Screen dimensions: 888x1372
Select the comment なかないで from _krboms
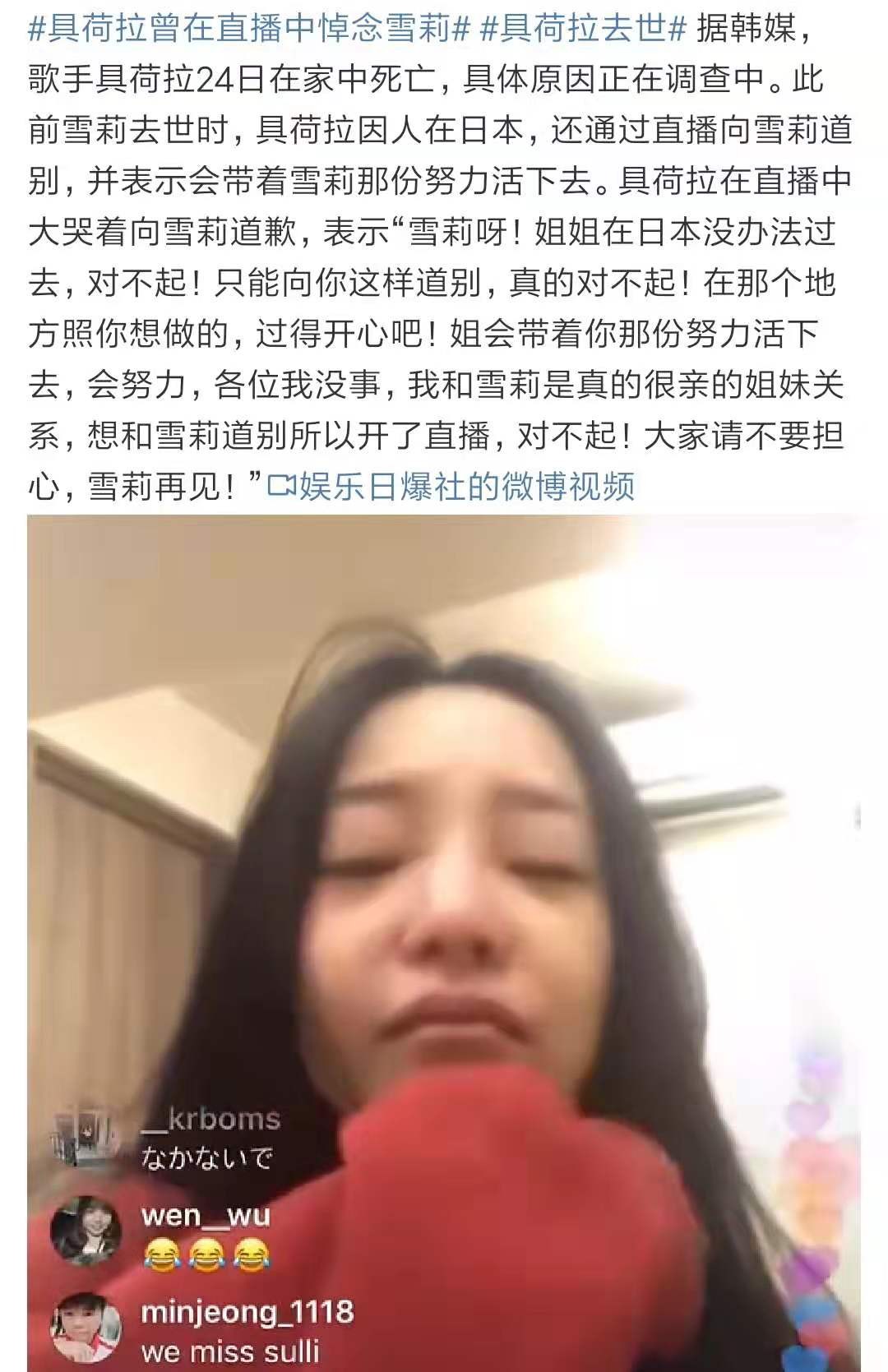(205, 1156)
